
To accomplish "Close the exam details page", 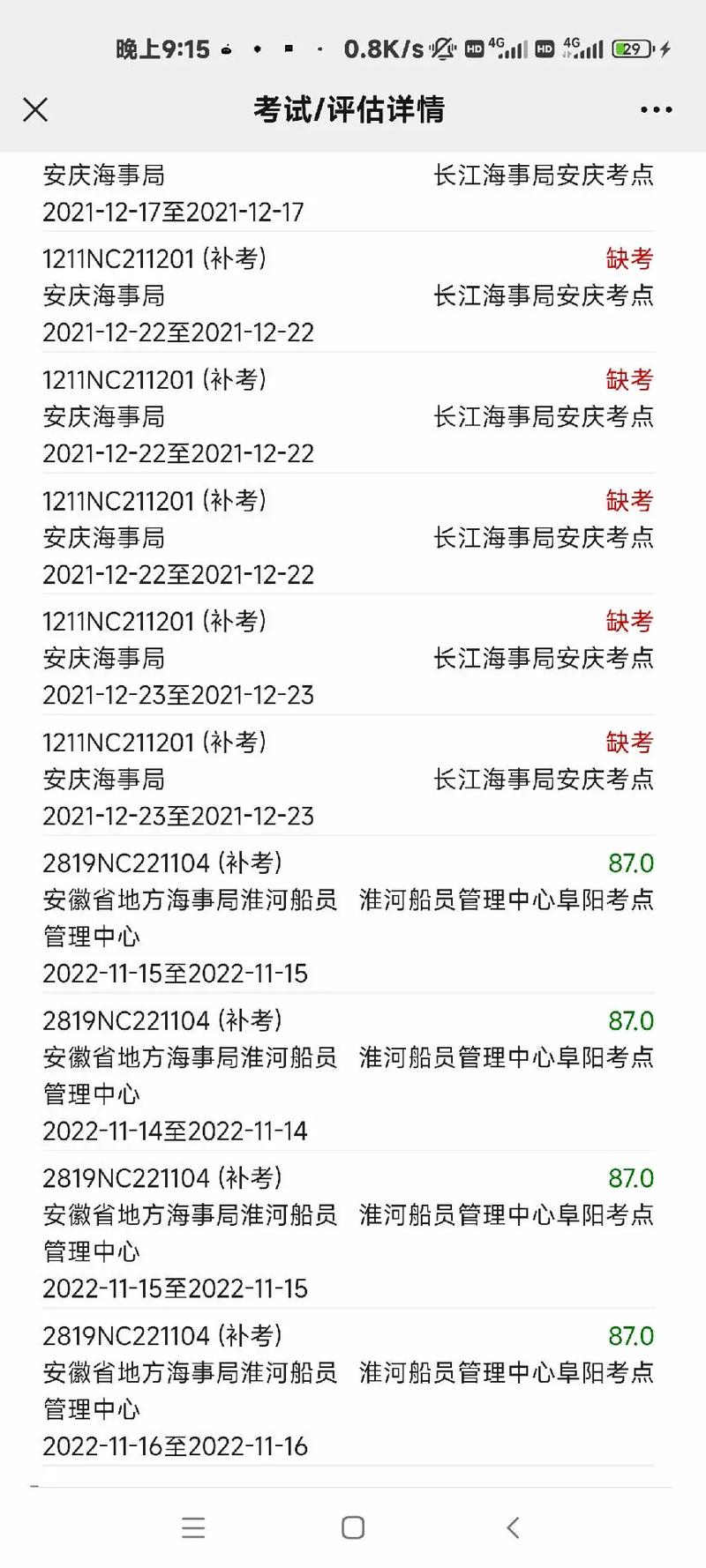I will (x=35, y=109).
